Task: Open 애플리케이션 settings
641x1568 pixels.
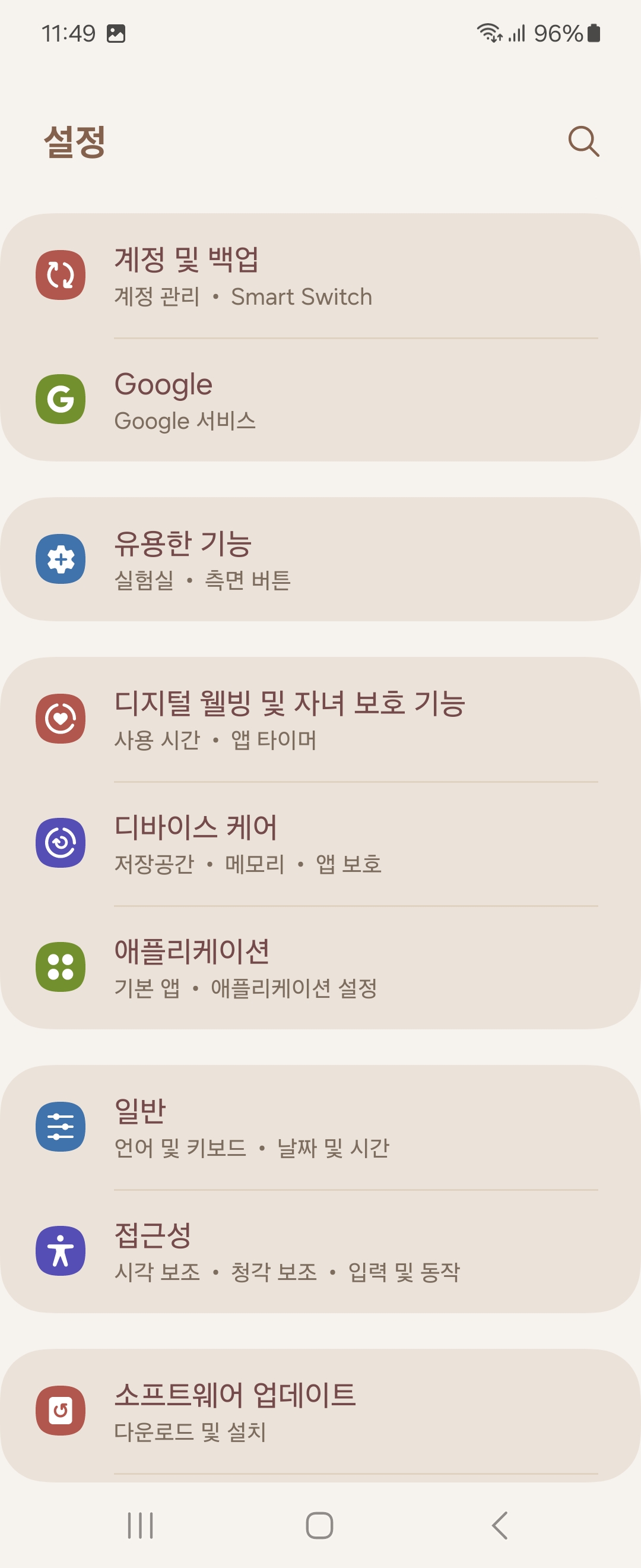Action: click(x=320, y=968)
